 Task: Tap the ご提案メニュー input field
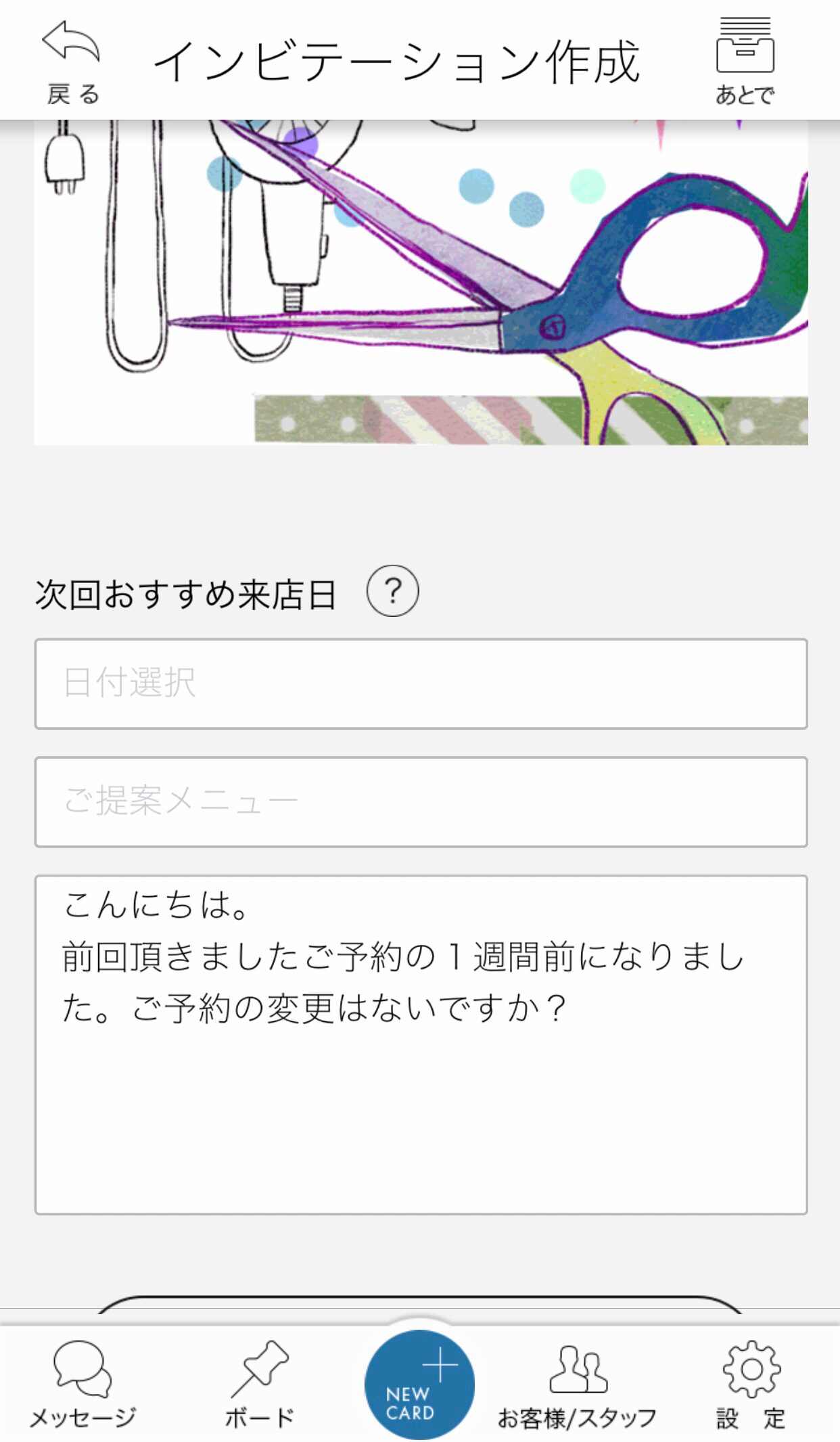(421, 801)
